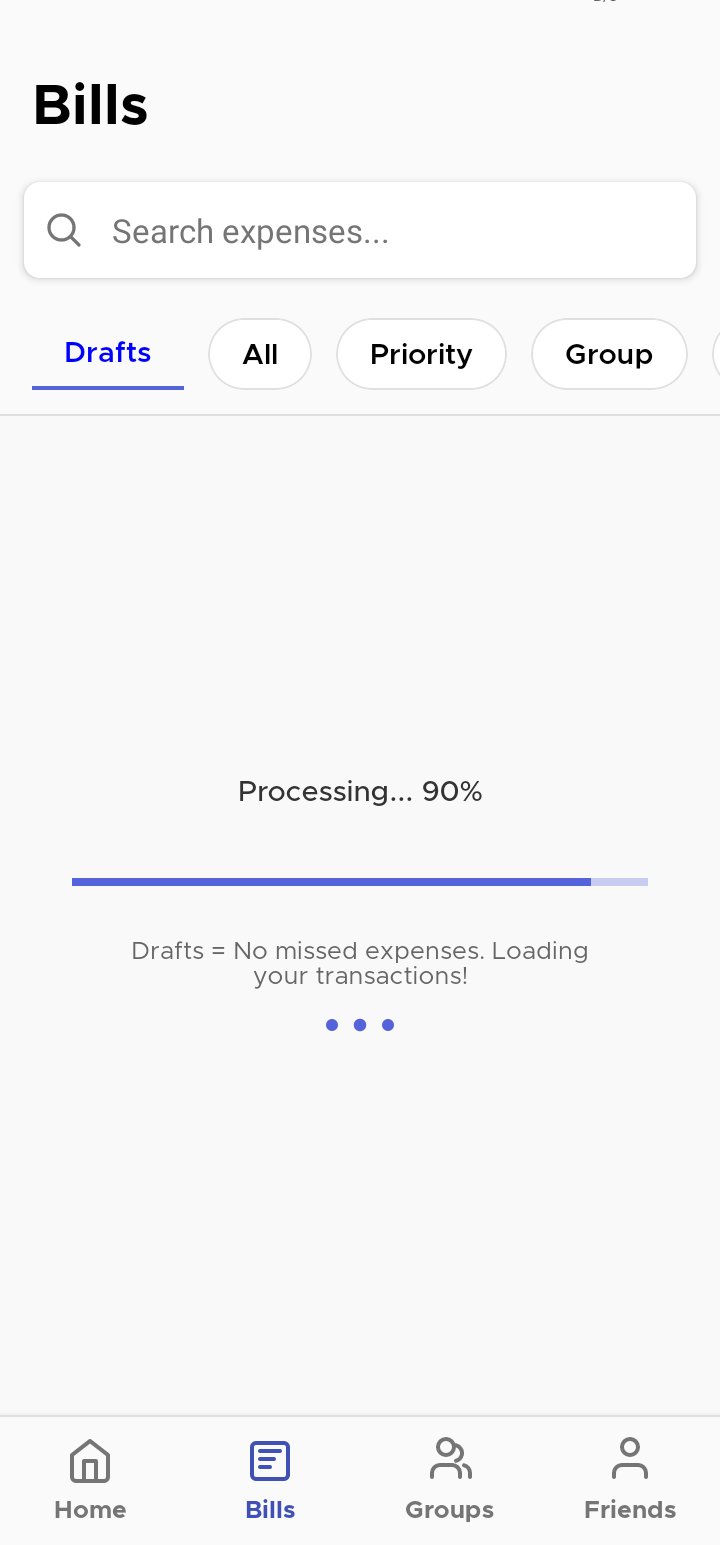Tap the Search expenses field
Viewport: 720px width, 1545px height.
360,231
